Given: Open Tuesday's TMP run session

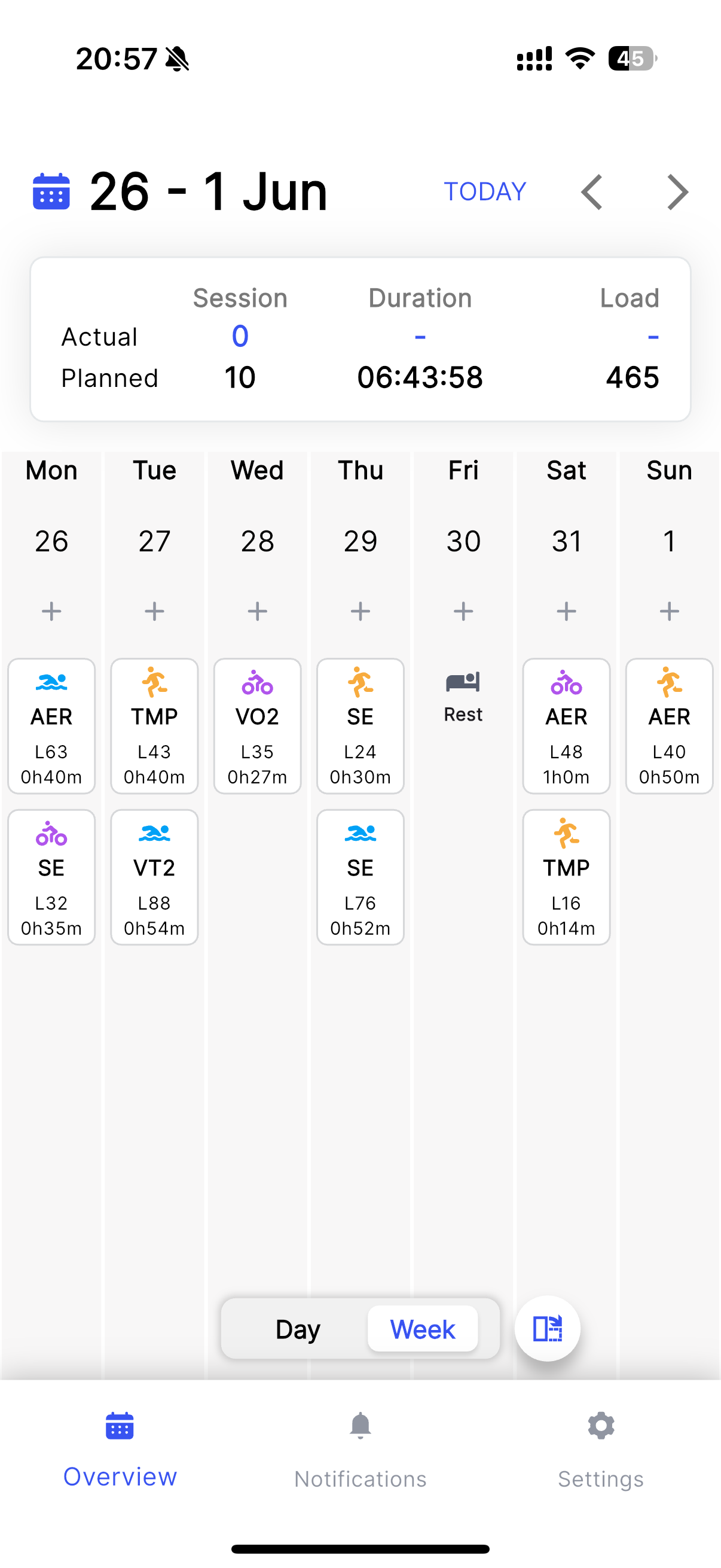Looking at the screenshot, I should [x=155, y=726].
